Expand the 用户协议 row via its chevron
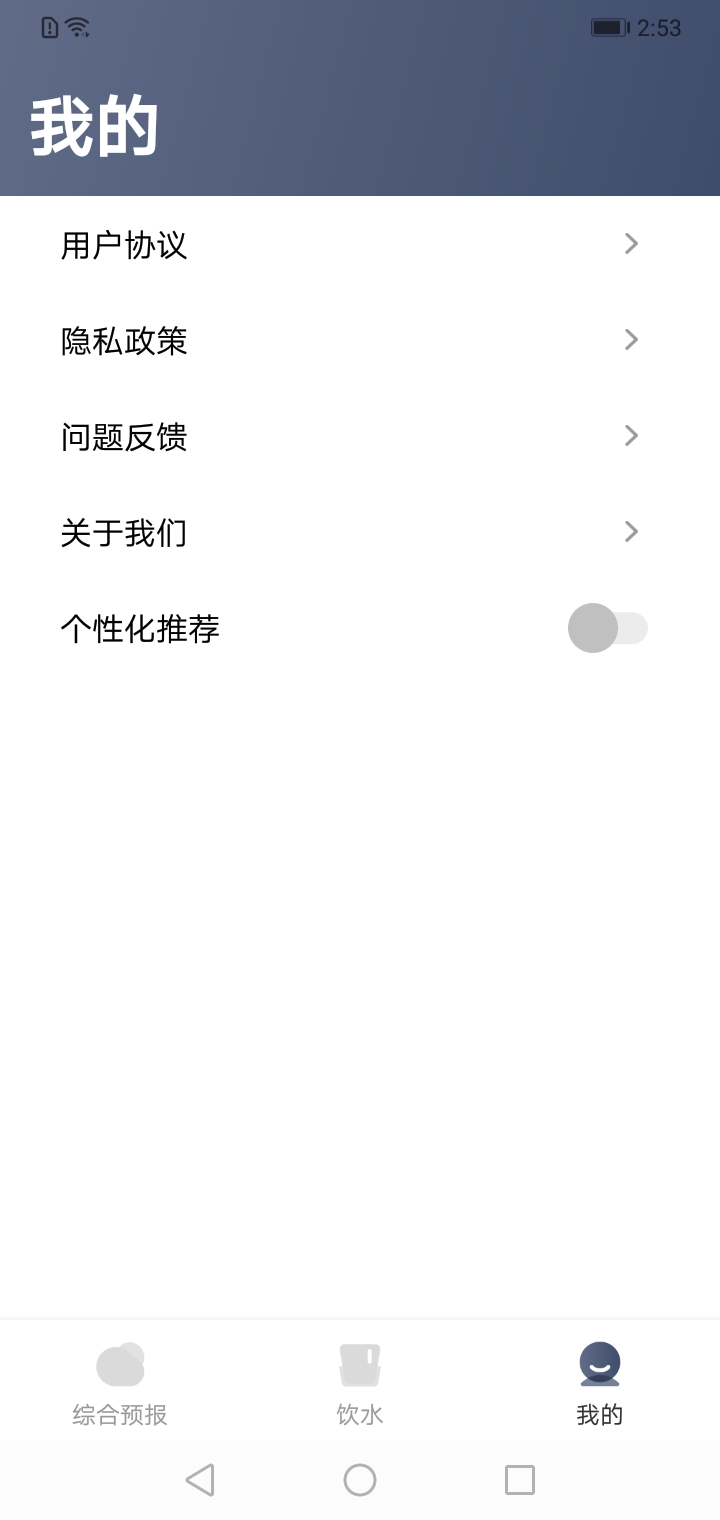The height and width of the screenshot is (1520, 720). pyautogui.click(x=631, y=243)
